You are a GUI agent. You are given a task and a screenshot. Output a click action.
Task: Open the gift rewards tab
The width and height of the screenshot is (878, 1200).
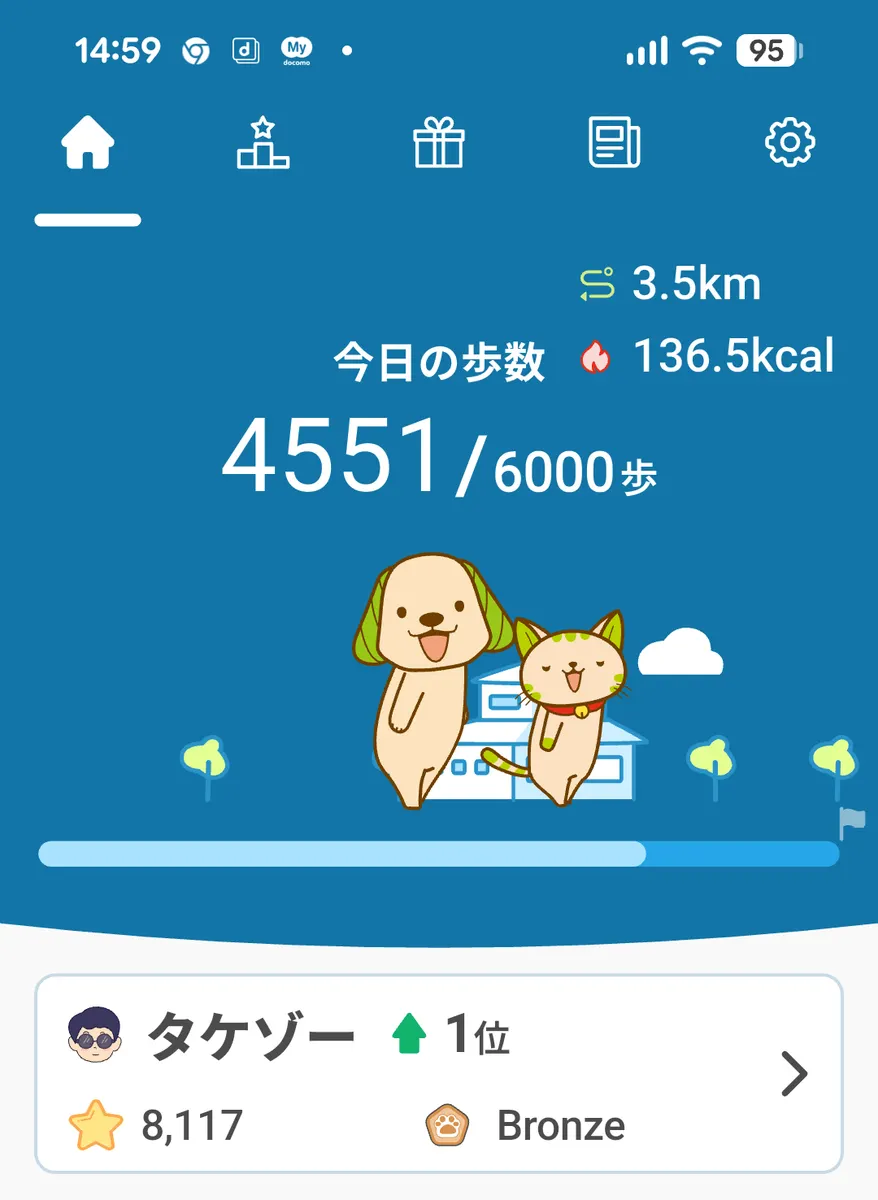pos(439,145)
